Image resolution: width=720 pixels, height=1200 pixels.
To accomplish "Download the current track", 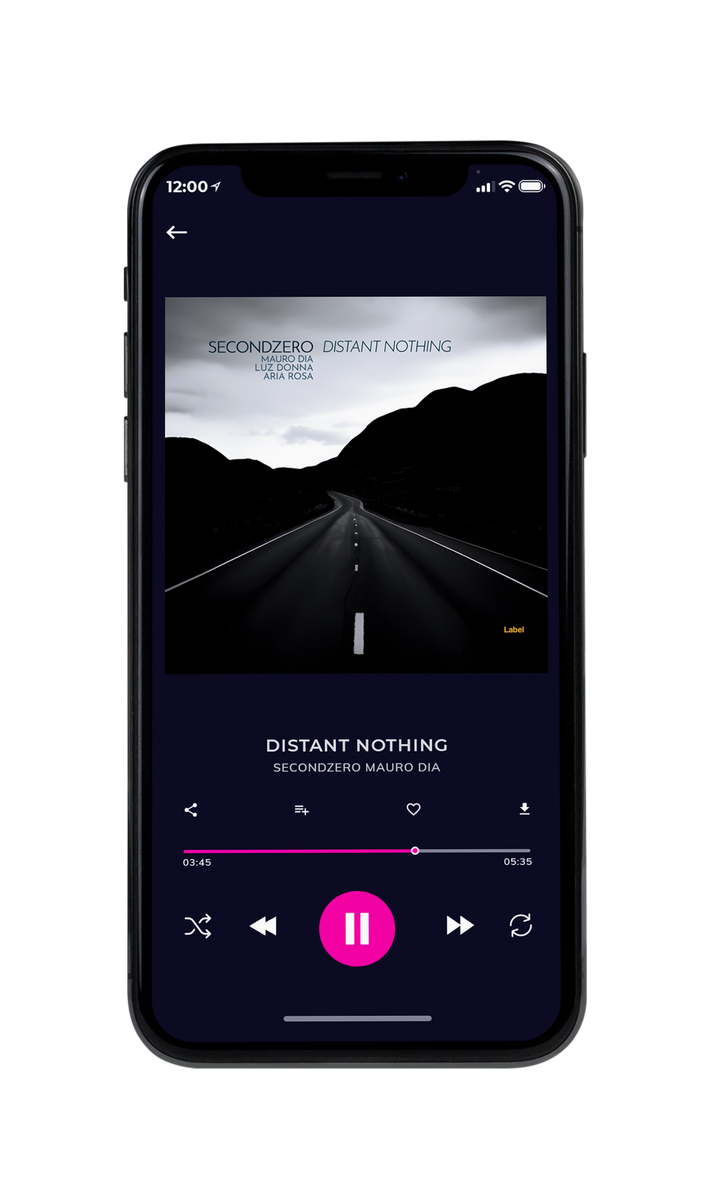I will [x=524, y=810].
